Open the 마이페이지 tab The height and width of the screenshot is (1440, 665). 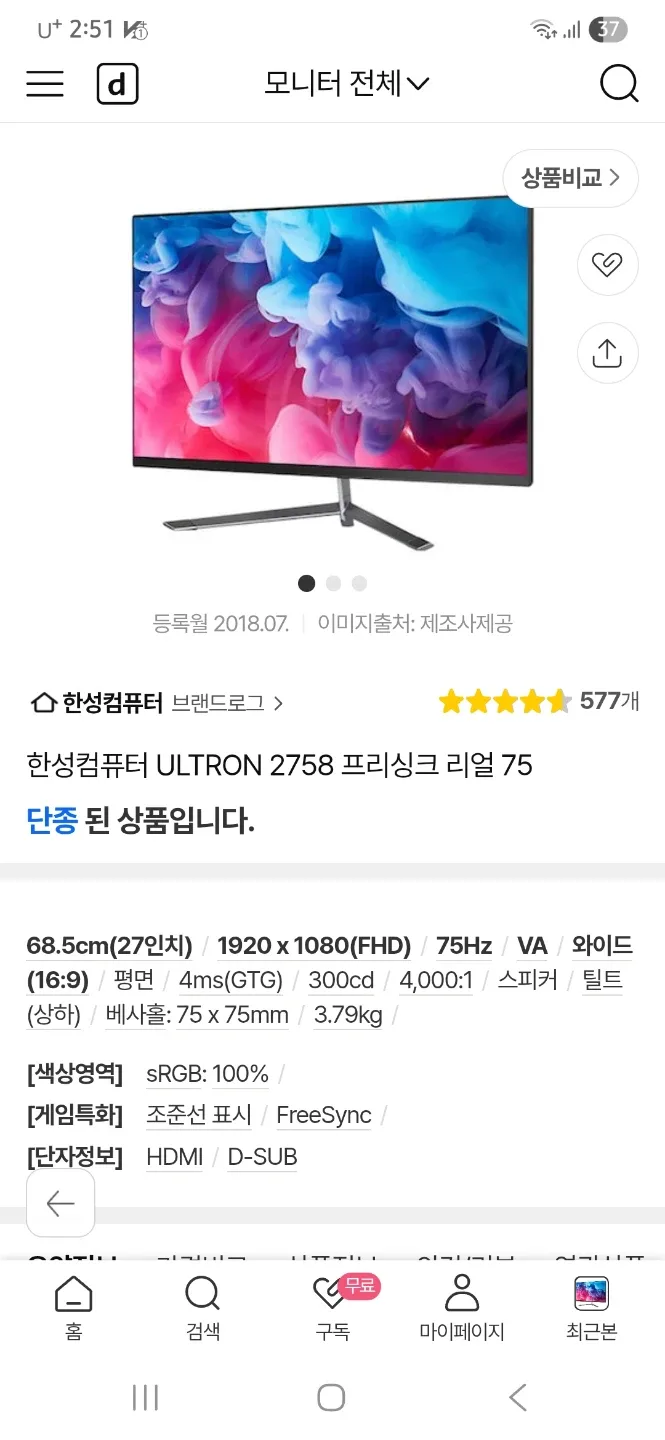461,1308
